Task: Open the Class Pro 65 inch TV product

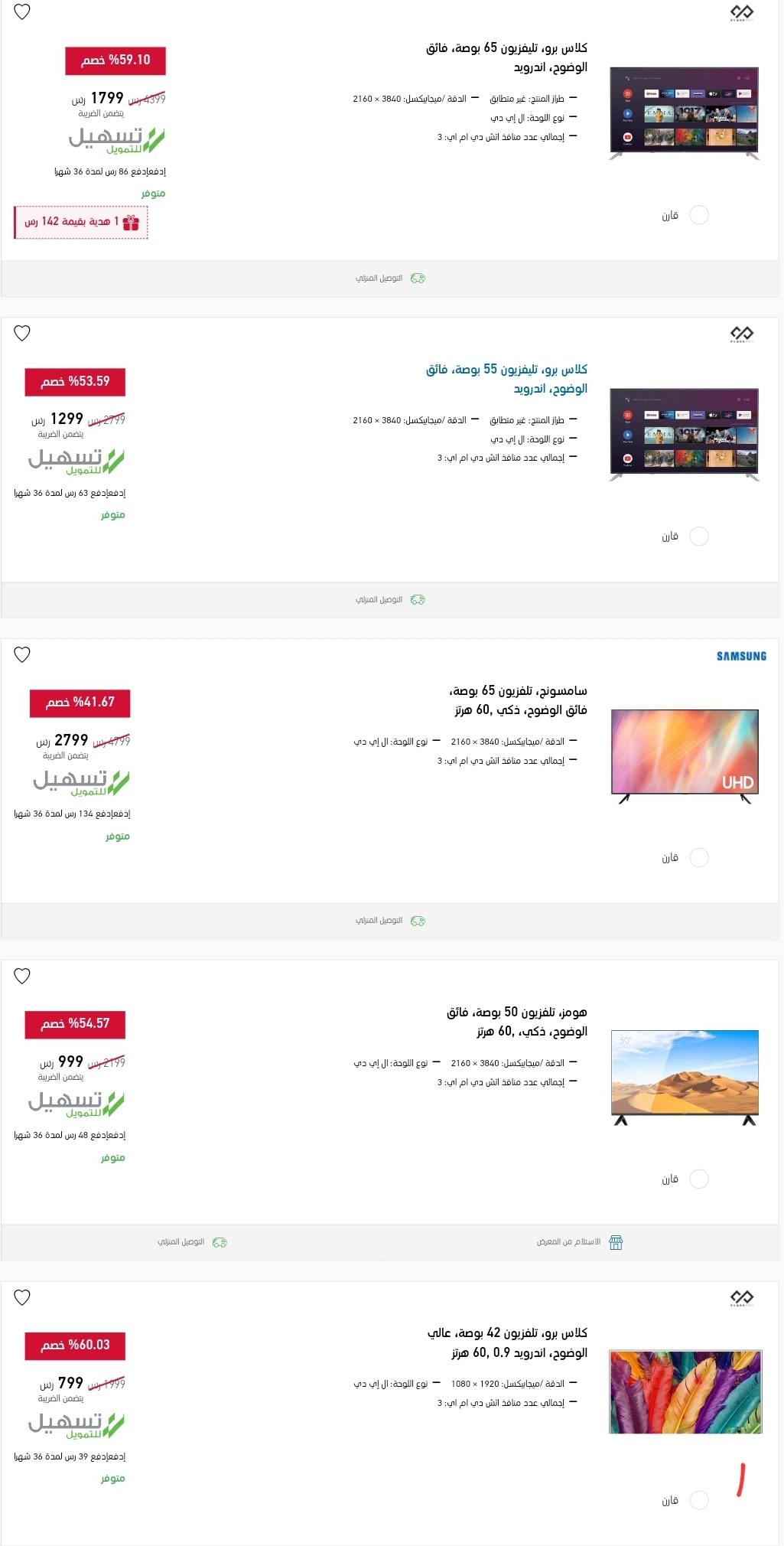Action: point(506,57)
